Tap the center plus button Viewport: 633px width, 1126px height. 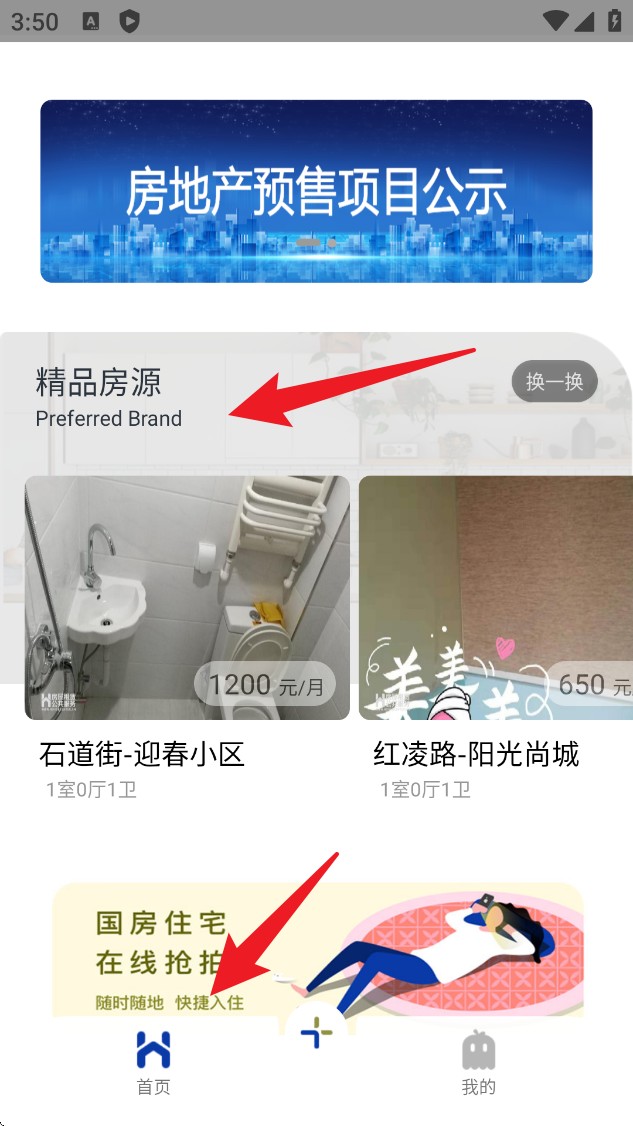(x=316, y=1035)
